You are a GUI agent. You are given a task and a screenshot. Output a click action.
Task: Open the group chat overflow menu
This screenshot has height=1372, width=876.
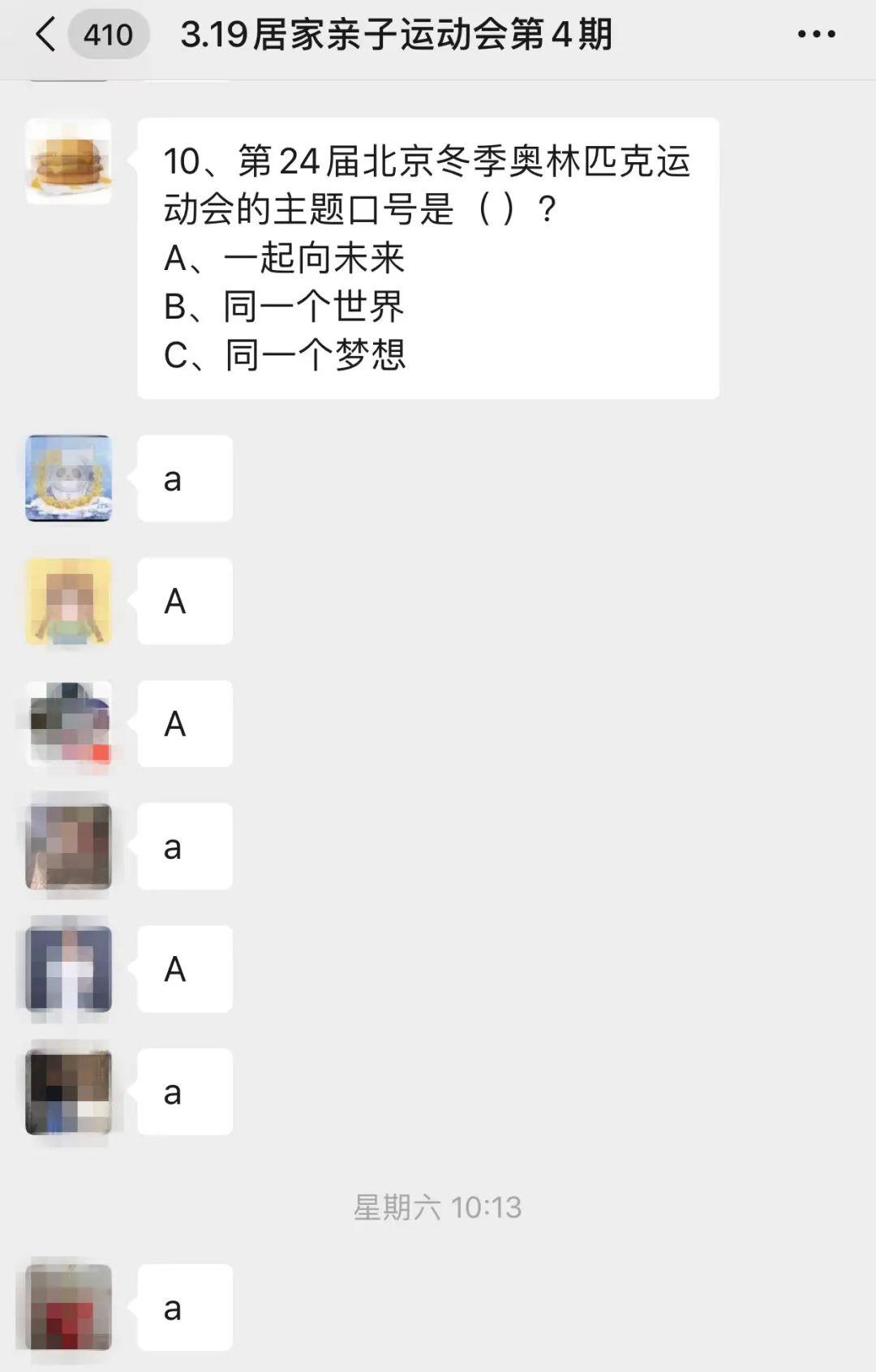816,34
